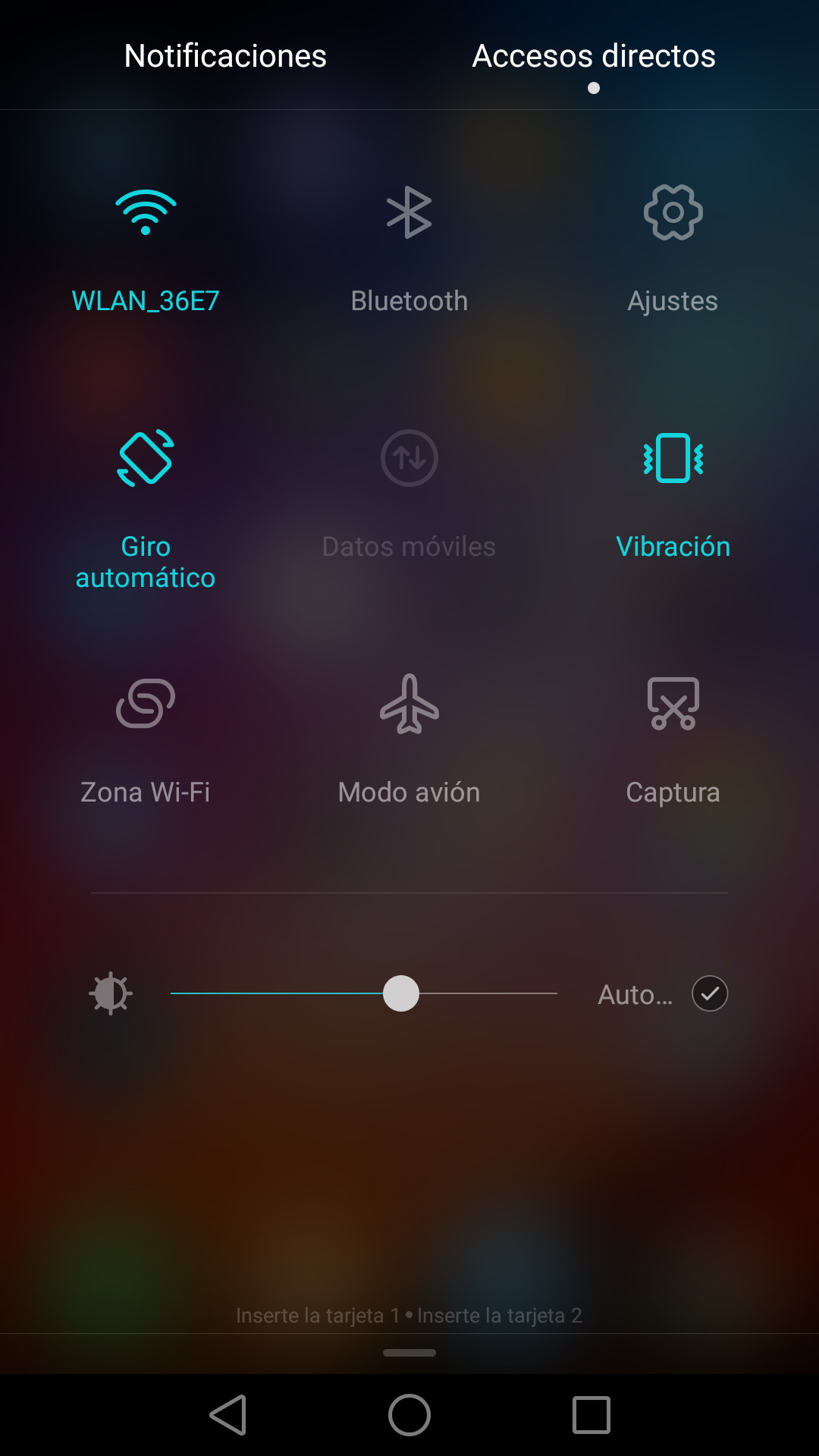Image resolution: width=819 pixels, height=1456 pixels.
Task: Take a screenshot with Captura
Action: coord(673,704)
